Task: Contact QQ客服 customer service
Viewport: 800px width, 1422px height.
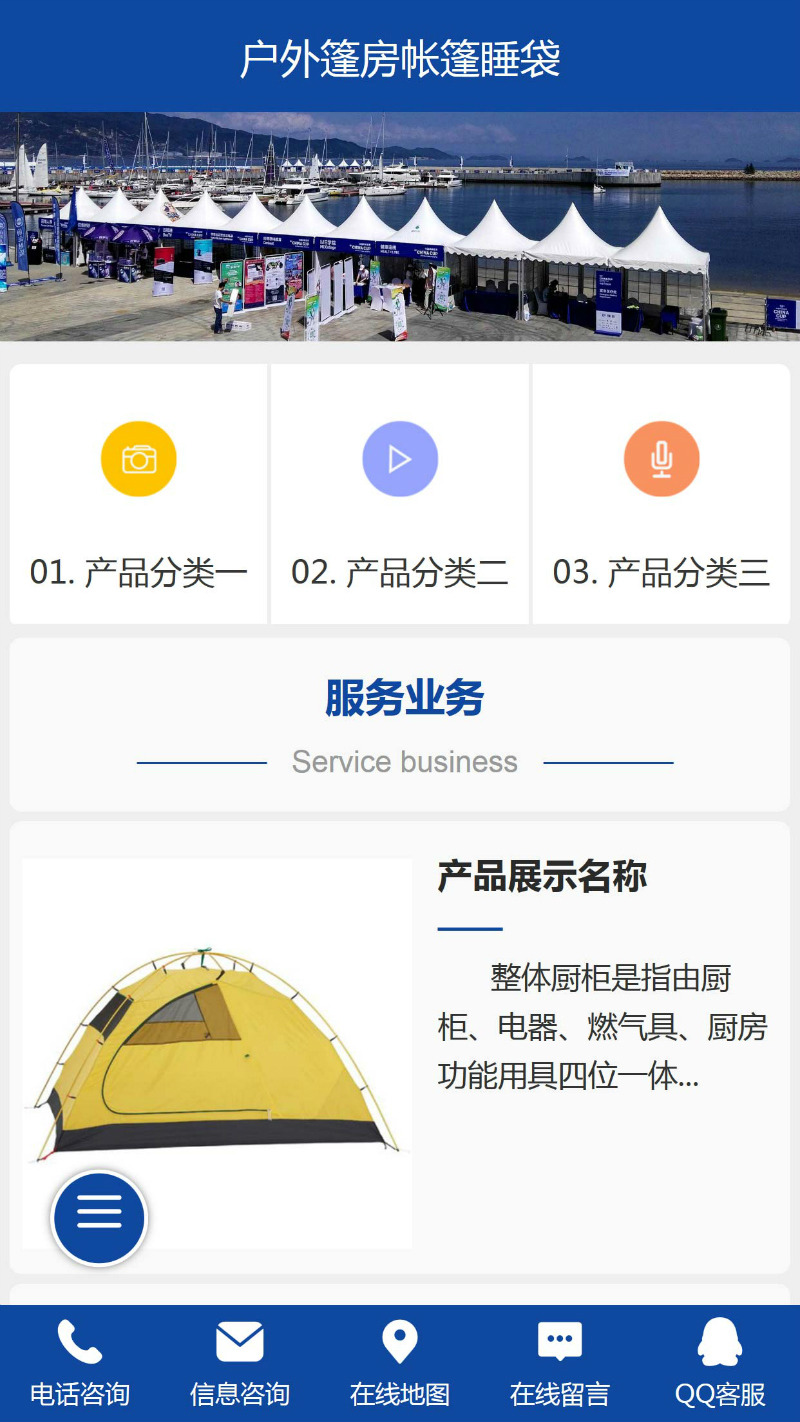Action: pos(720,1362)
